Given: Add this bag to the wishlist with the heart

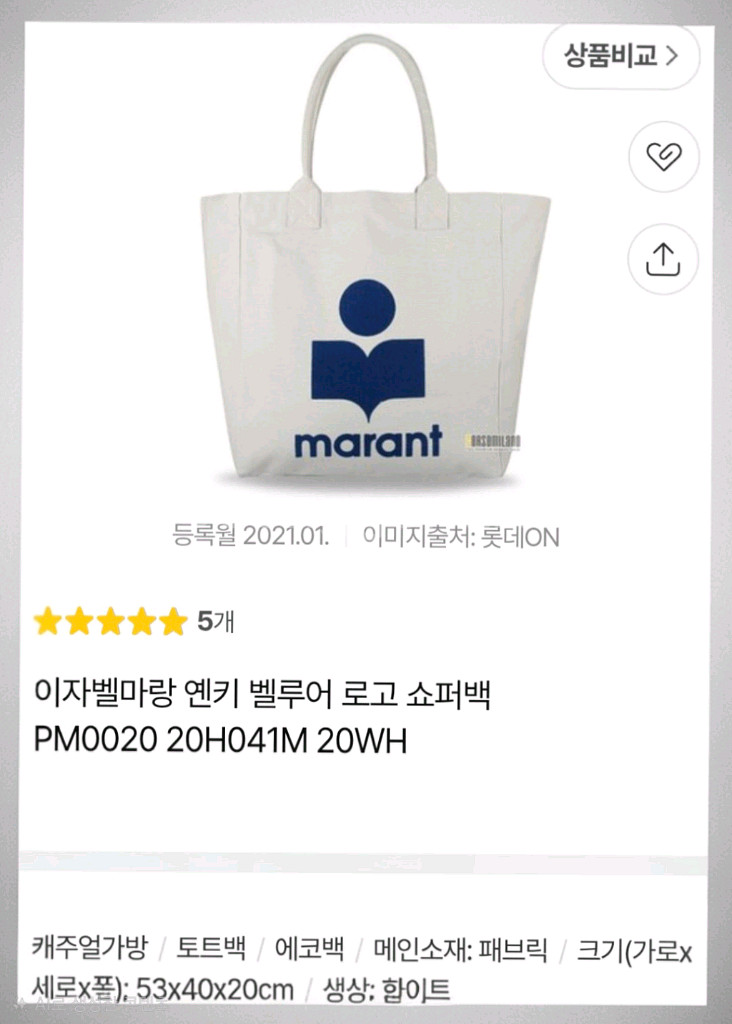Looking at the screenshot, I should [x=663, y=156].
